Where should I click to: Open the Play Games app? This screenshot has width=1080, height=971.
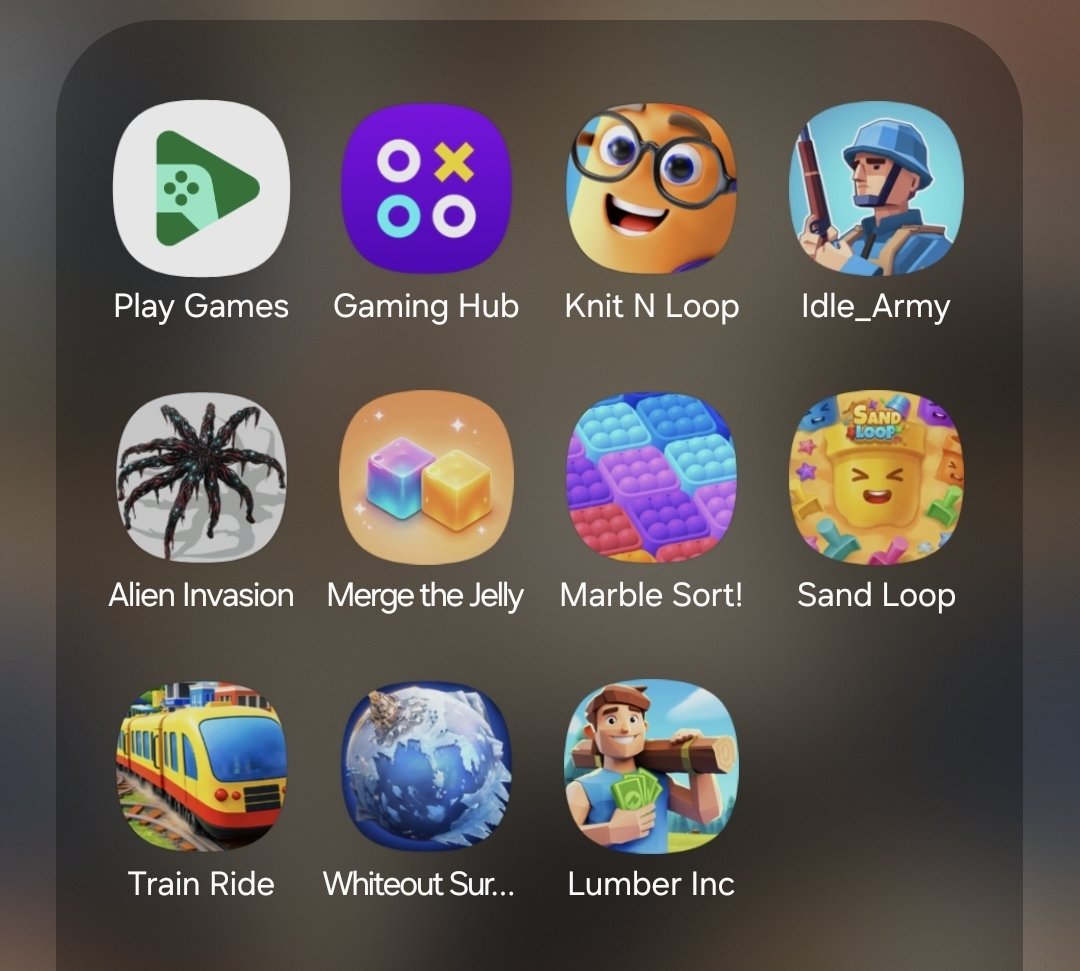pos(201,189)
